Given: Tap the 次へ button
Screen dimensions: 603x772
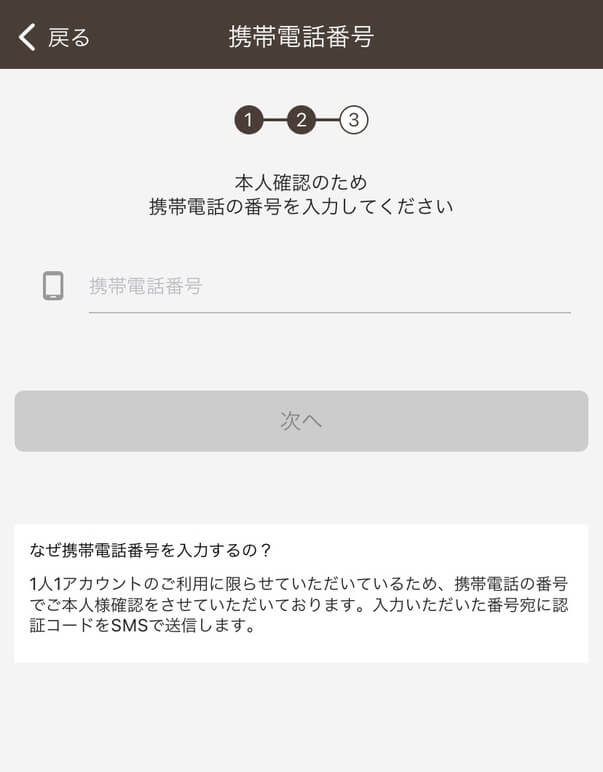Looking at the screenshot, I should (x=301, y=421).
